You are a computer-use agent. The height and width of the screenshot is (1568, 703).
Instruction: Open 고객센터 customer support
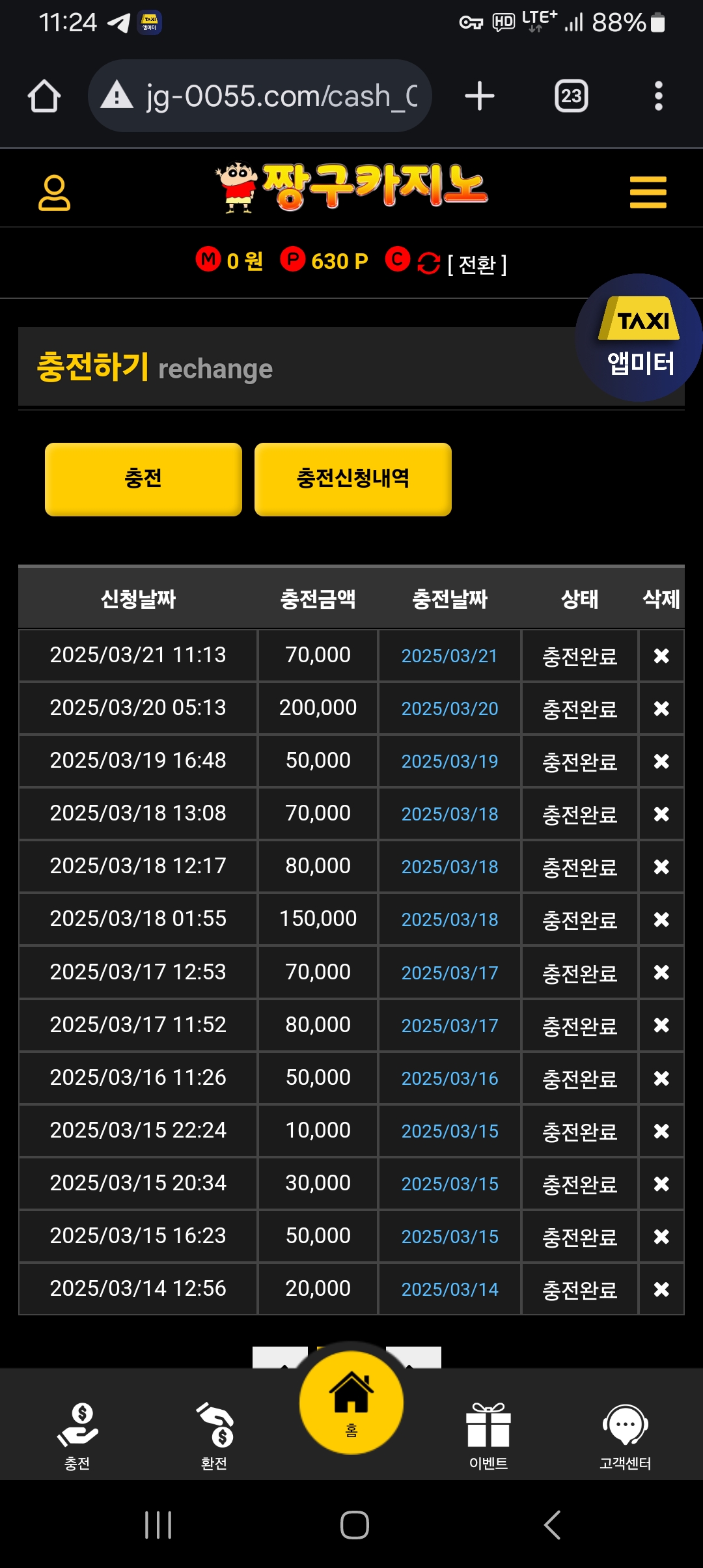tap(625, 1436)
